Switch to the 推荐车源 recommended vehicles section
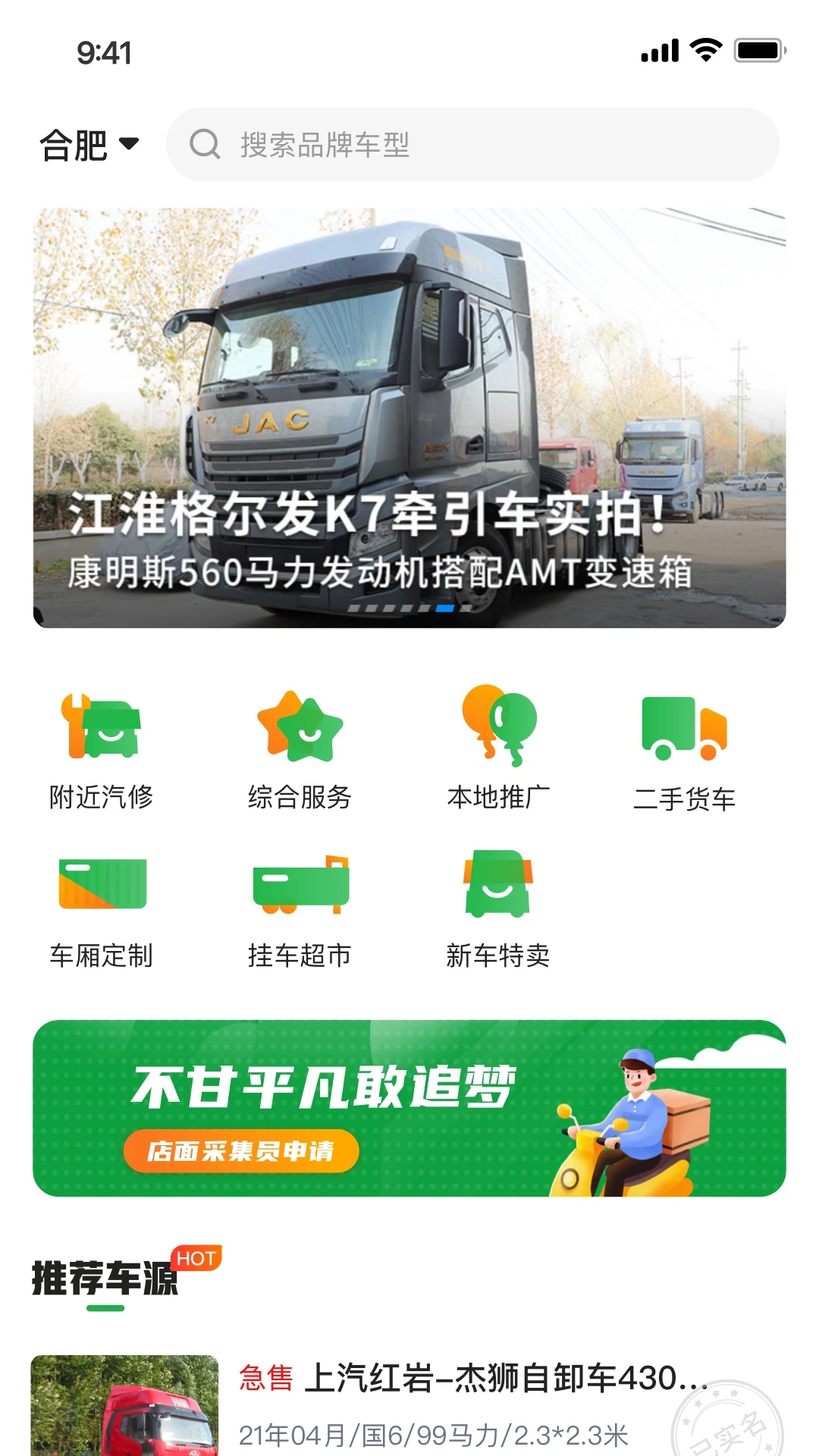 point(106,1274)
